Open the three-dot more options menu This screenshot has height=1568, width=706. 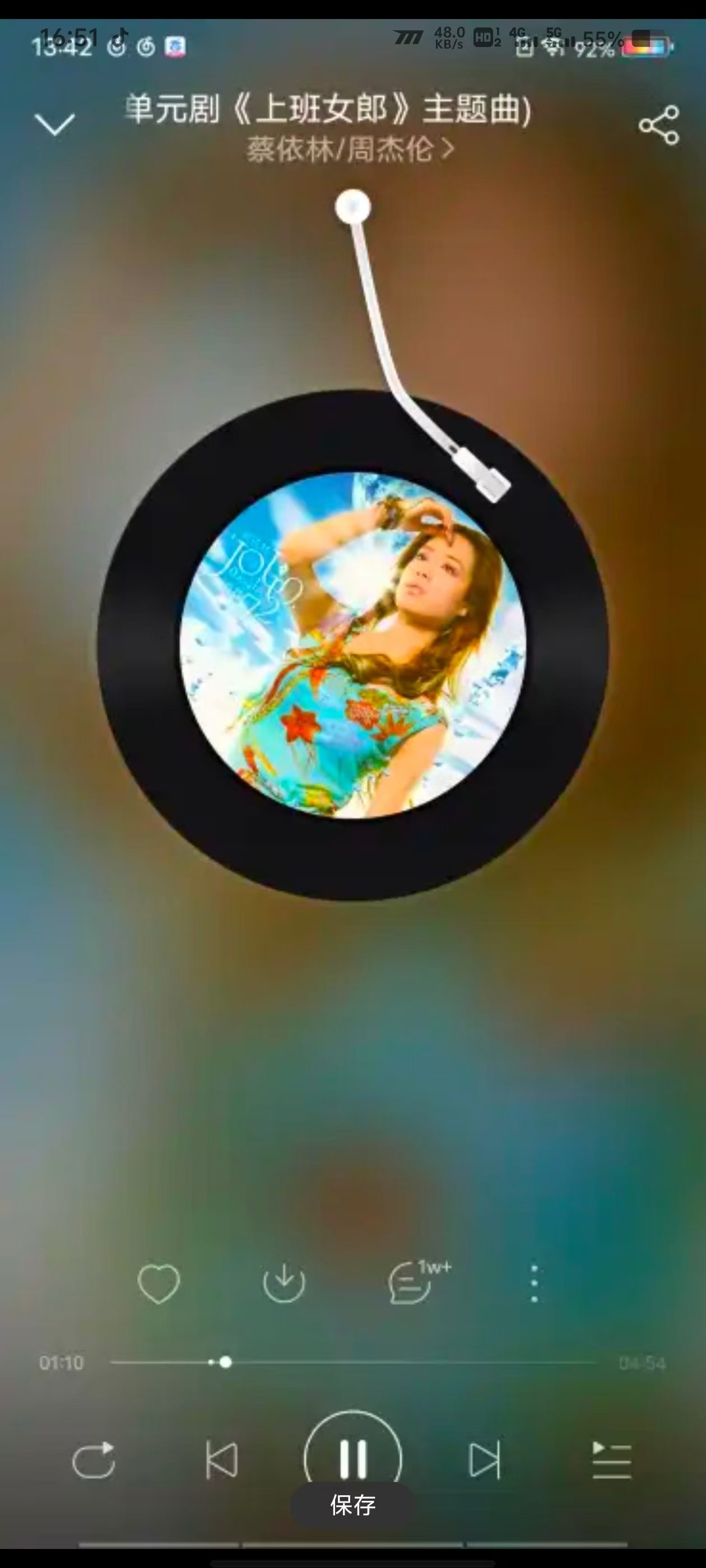pos(534,1283)
